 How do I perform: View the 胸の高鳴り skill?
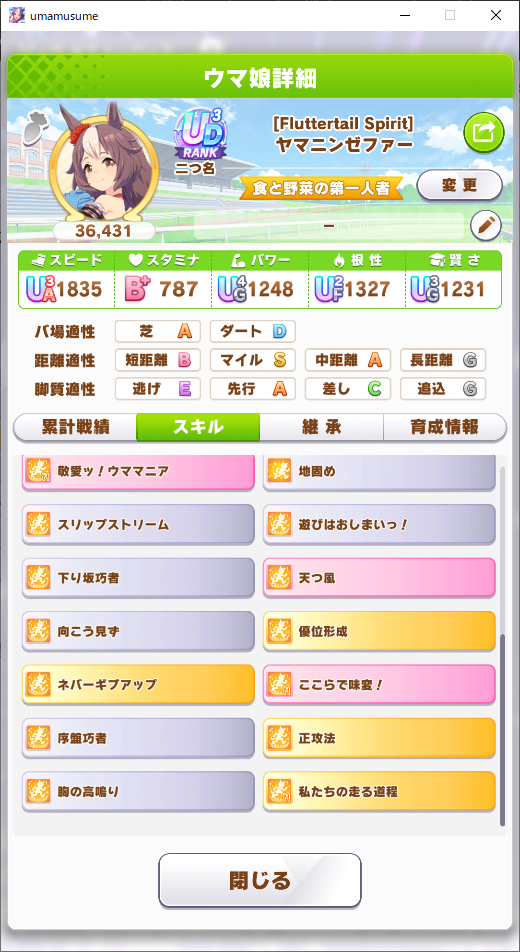[138, 792]
